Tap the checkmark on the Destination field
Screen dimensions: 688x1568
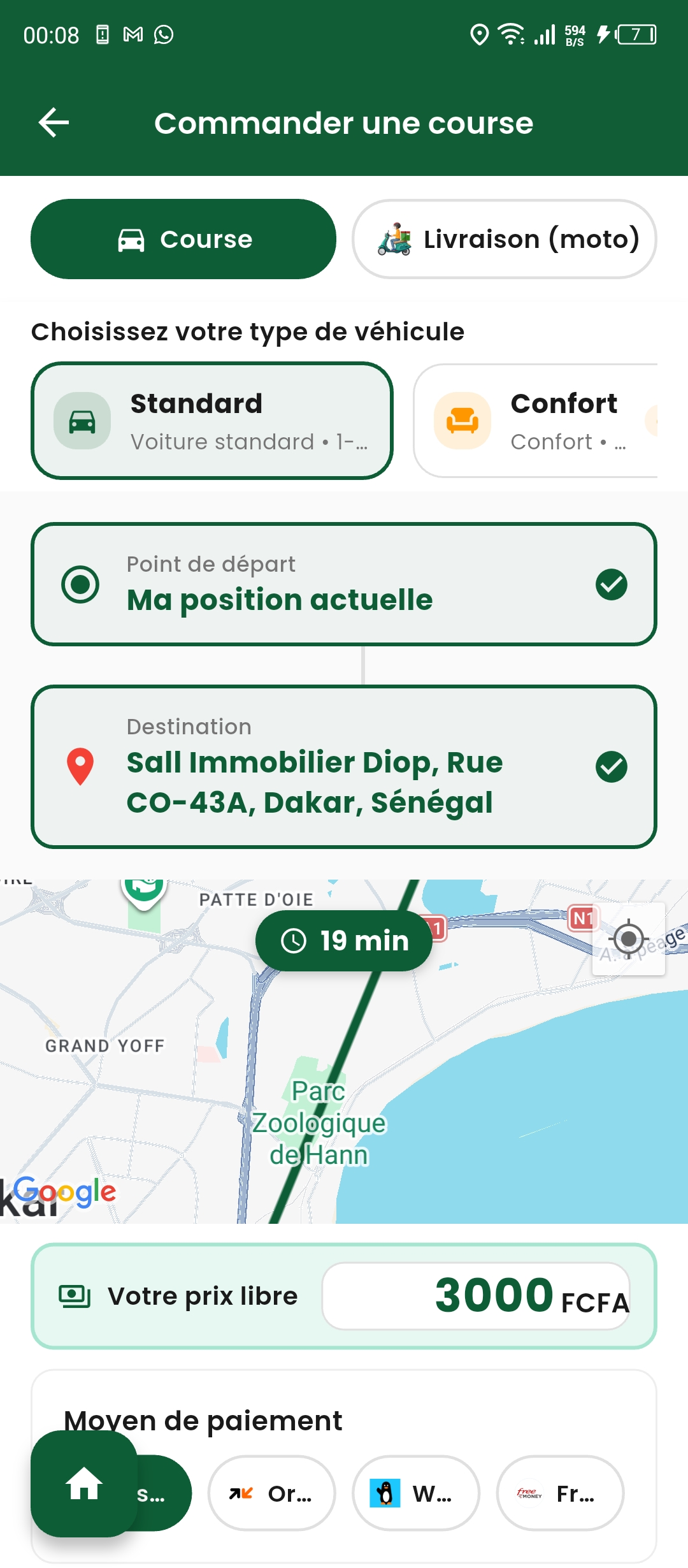[x=612, y=764]
